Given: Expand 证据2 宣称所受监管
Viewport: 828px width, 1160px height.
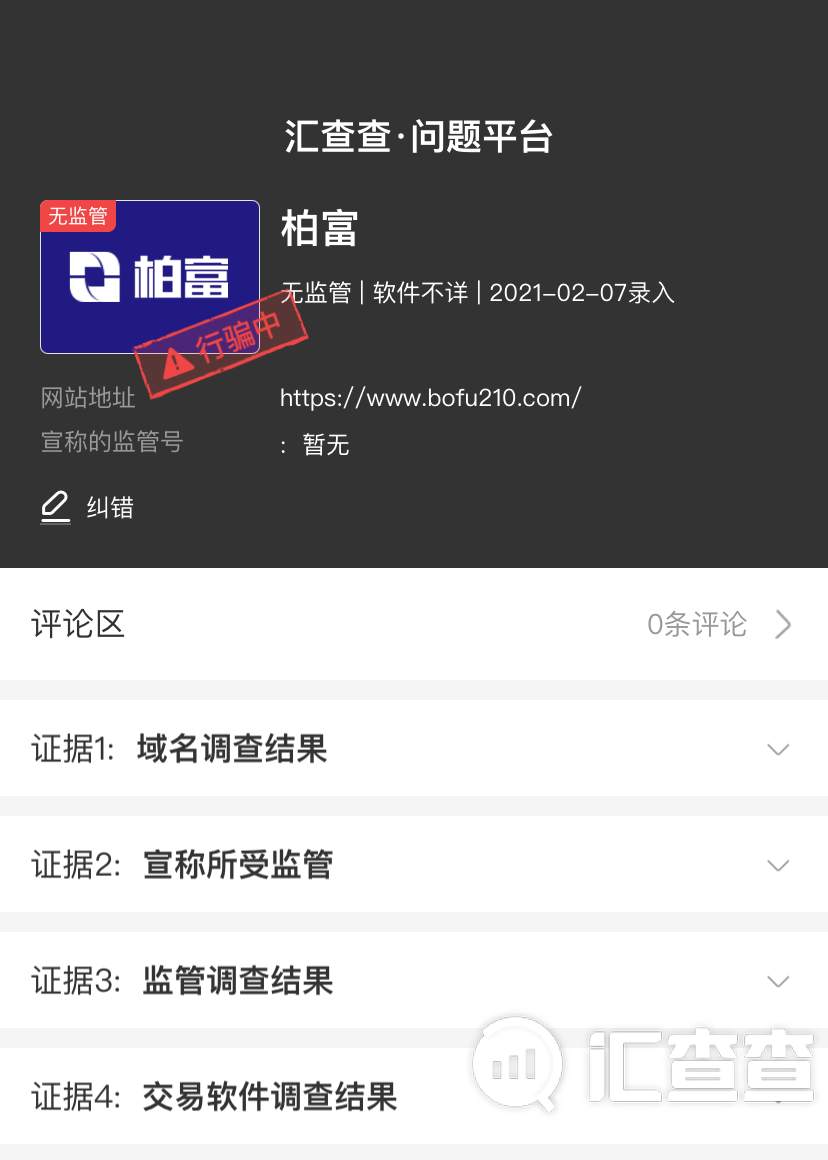Looking at the screenshot, I should [778, 864].
